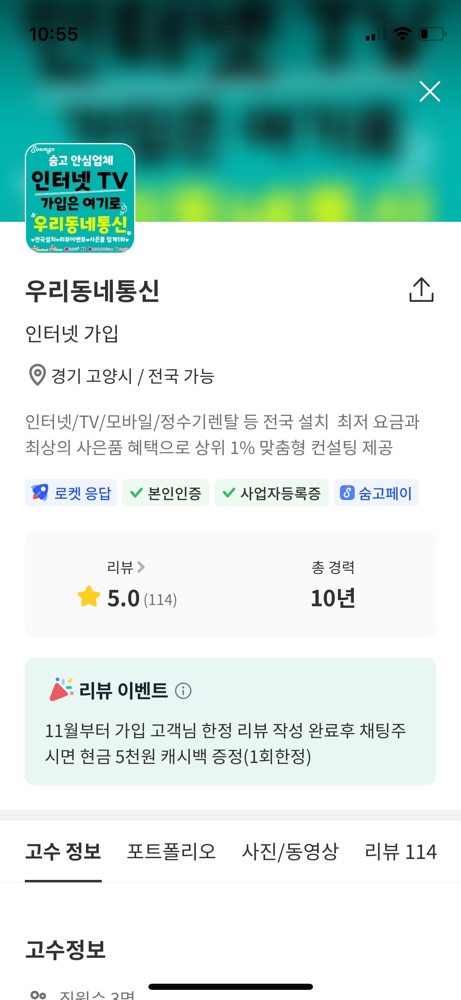The image size is (461, 1000).
Task: Tap the info icon beside 리뷰 이벤트
Action: click(x=183, y=691)
